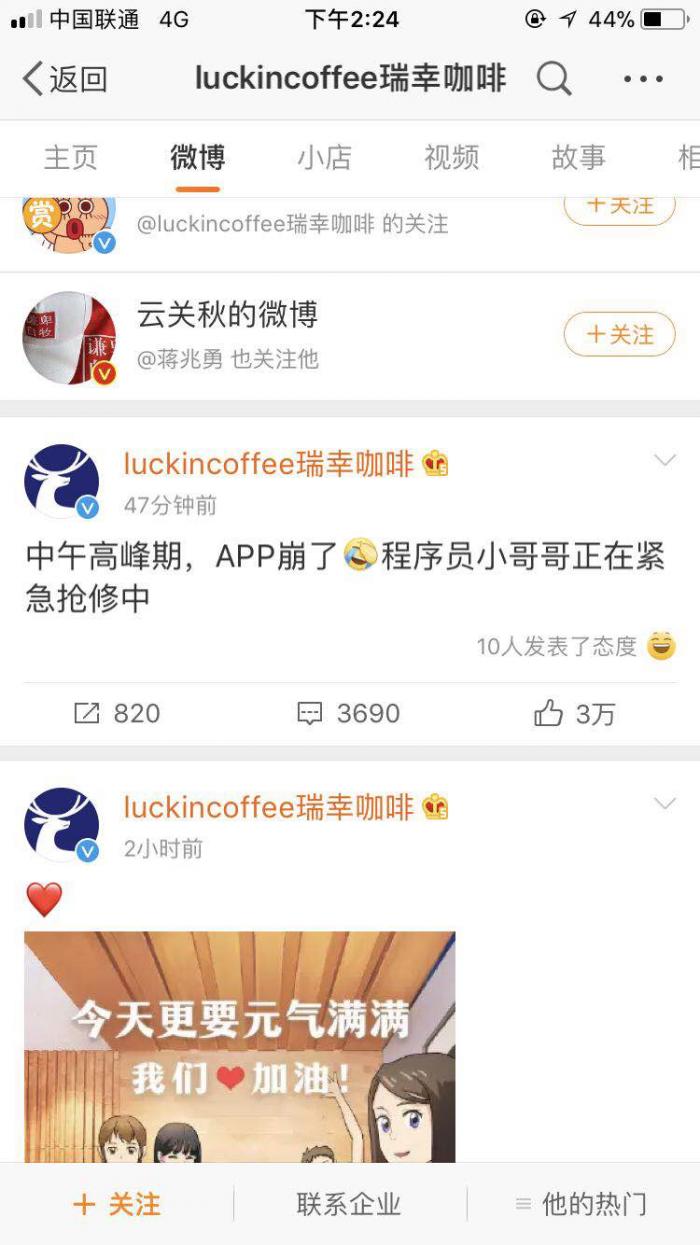Follow 云关秋的微博 with its 关注 button
700x1245 pixels.
pyautogui.click(x=619, y=335)
